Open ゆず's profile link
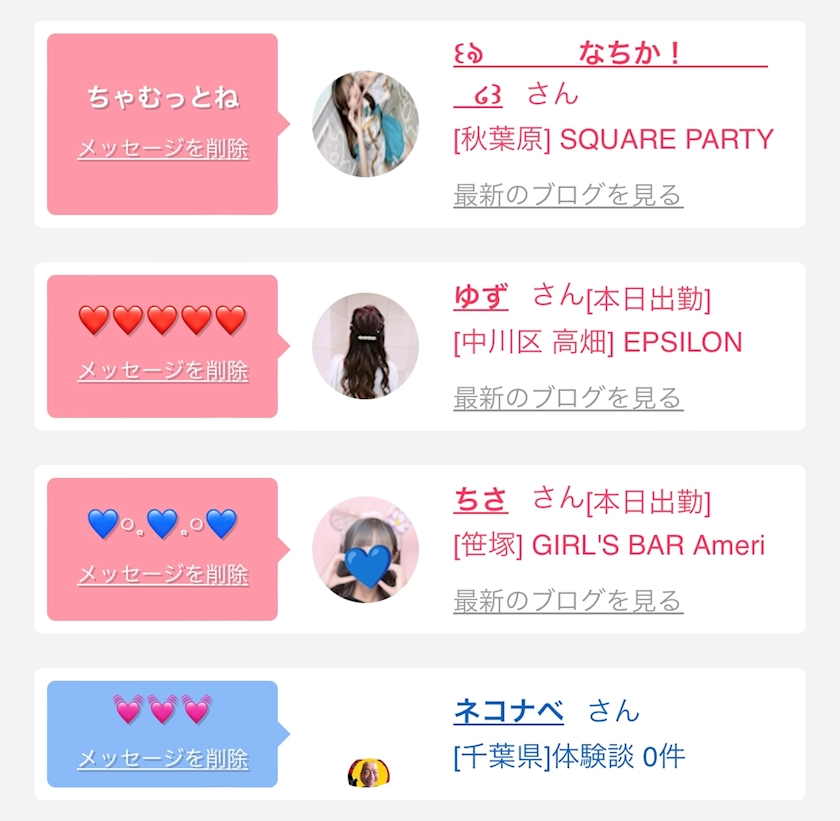840x821 pixels. [481, 297]
